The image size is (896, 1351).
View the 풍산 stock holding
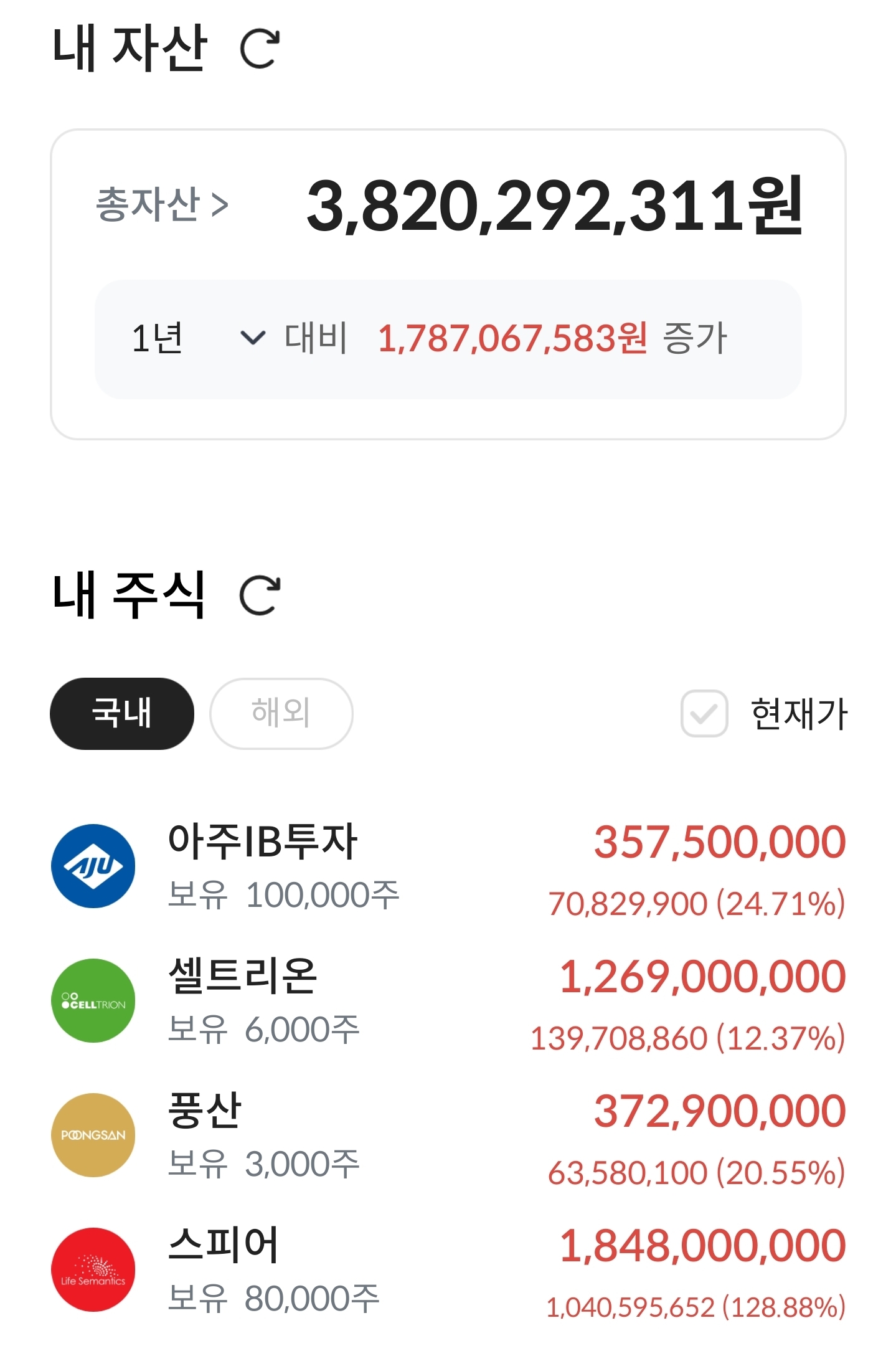point(448,1135)
